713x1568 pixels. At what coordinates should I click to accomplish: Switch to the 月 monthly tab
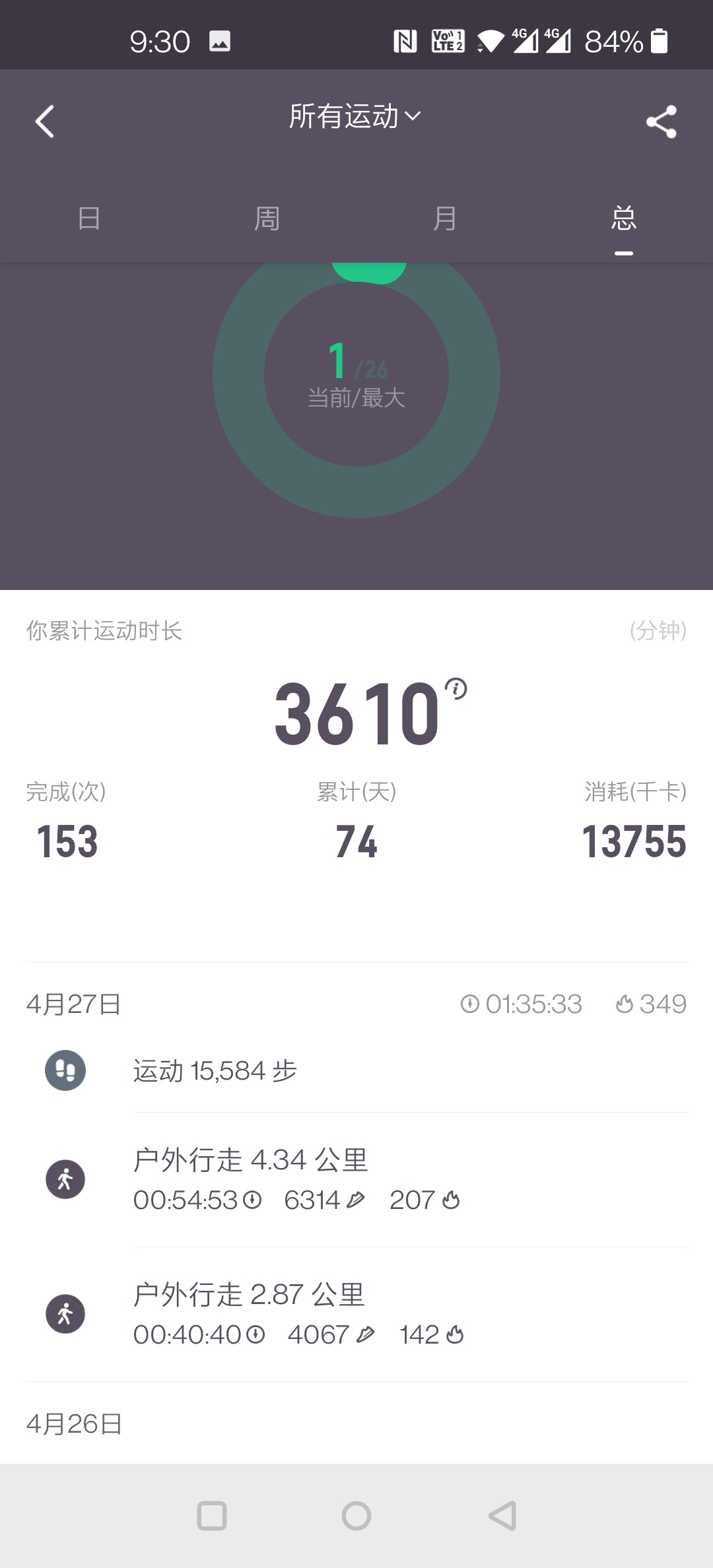click(x=446, y=219)
